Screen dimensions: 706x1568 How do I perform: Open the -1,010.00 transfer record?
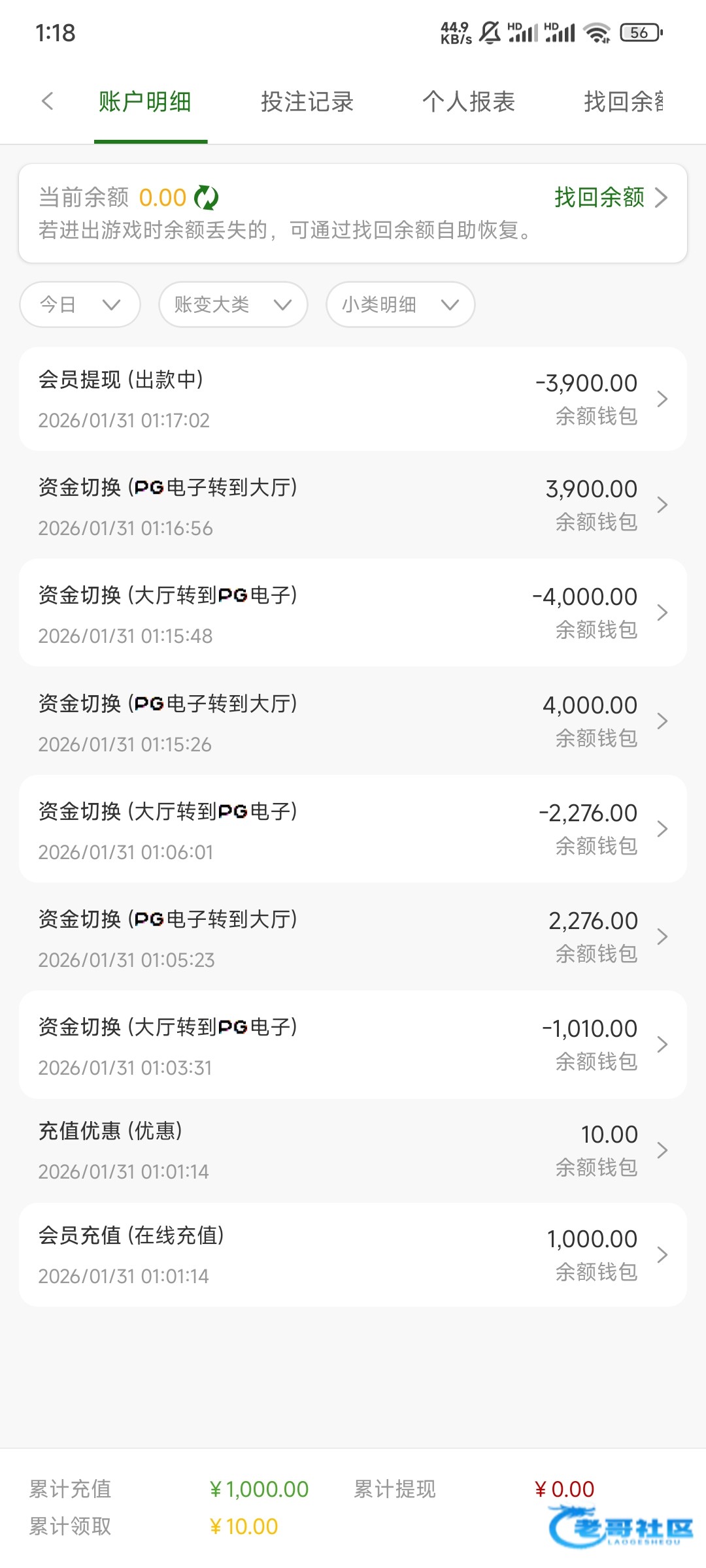tap(353, 1045)
